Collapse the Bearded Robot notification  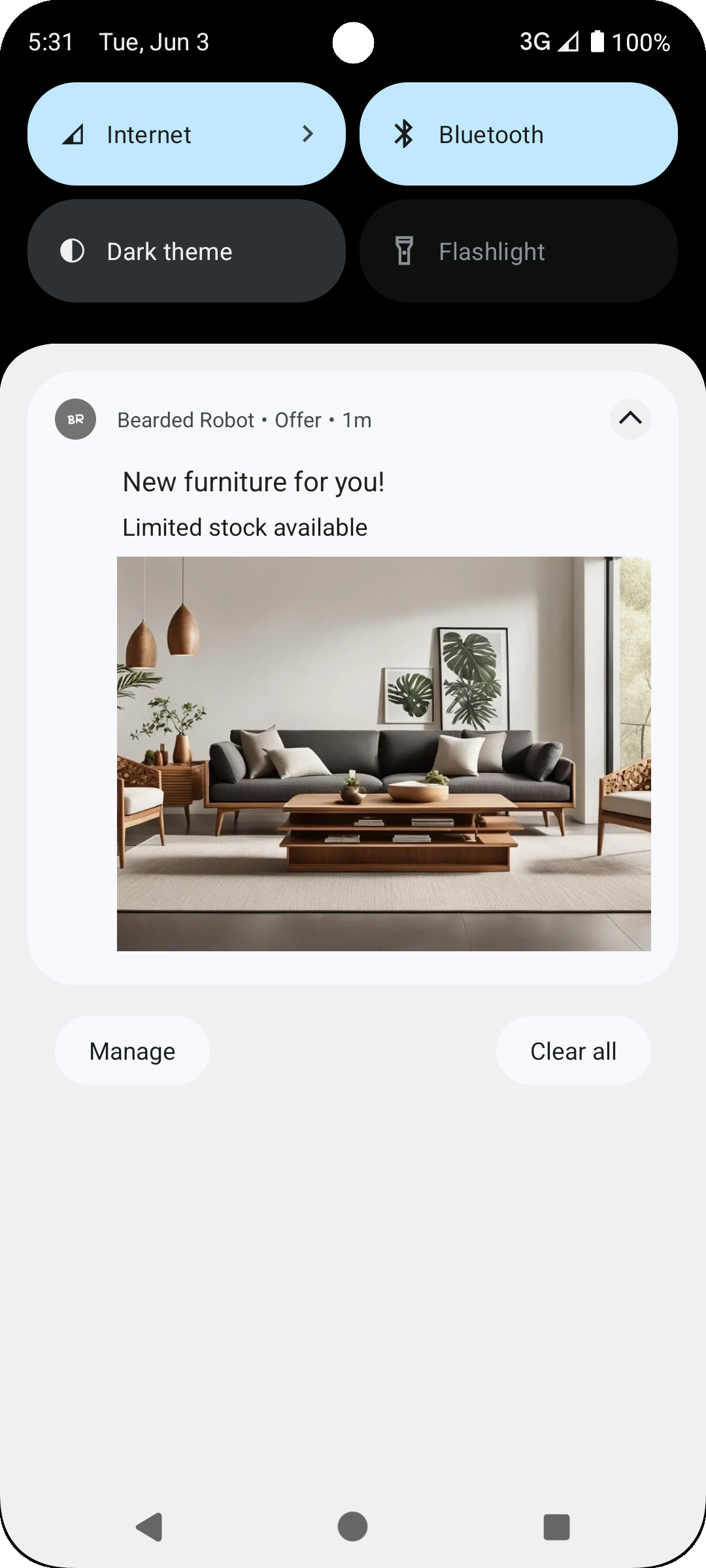click(x=630, y=419)
